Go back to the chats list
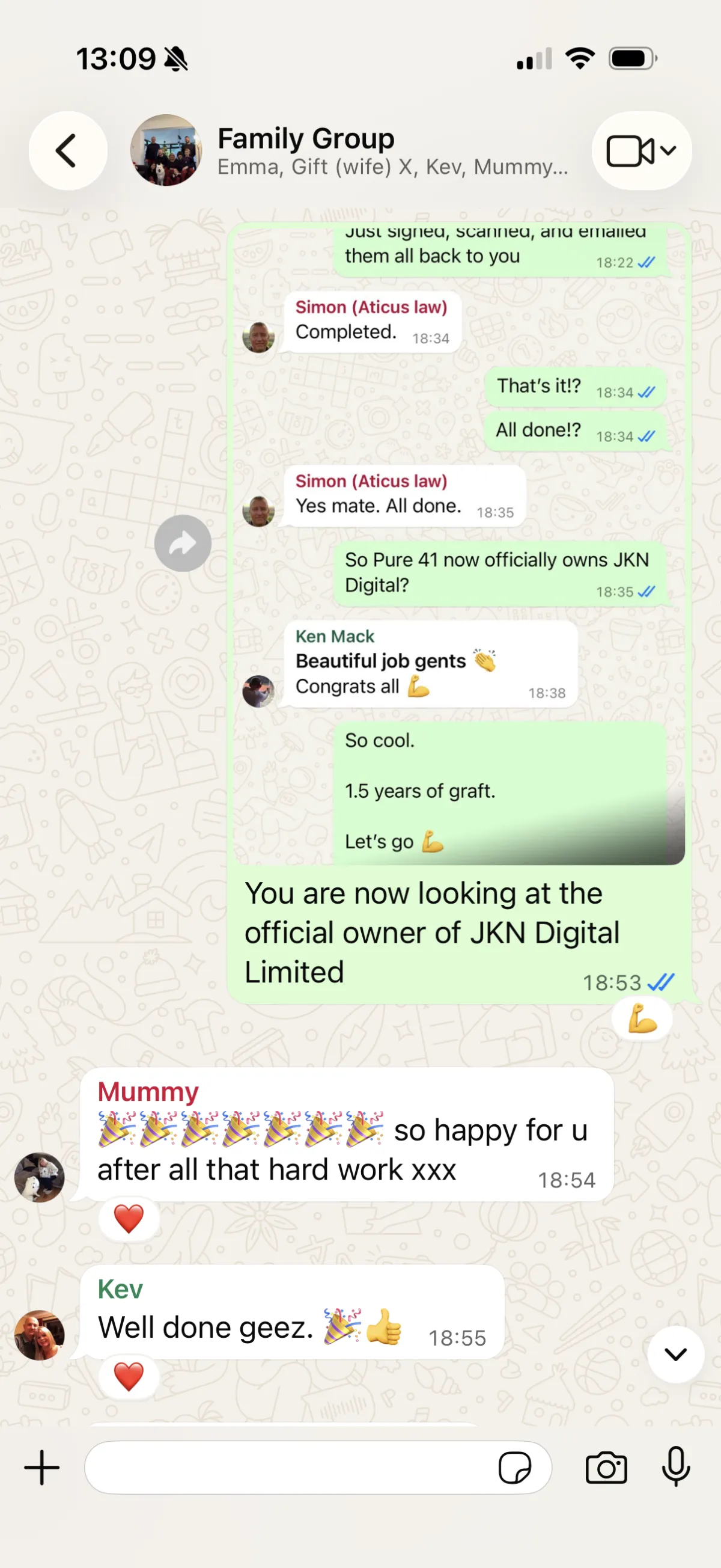721x1568 pixels. tap(67, 150)
